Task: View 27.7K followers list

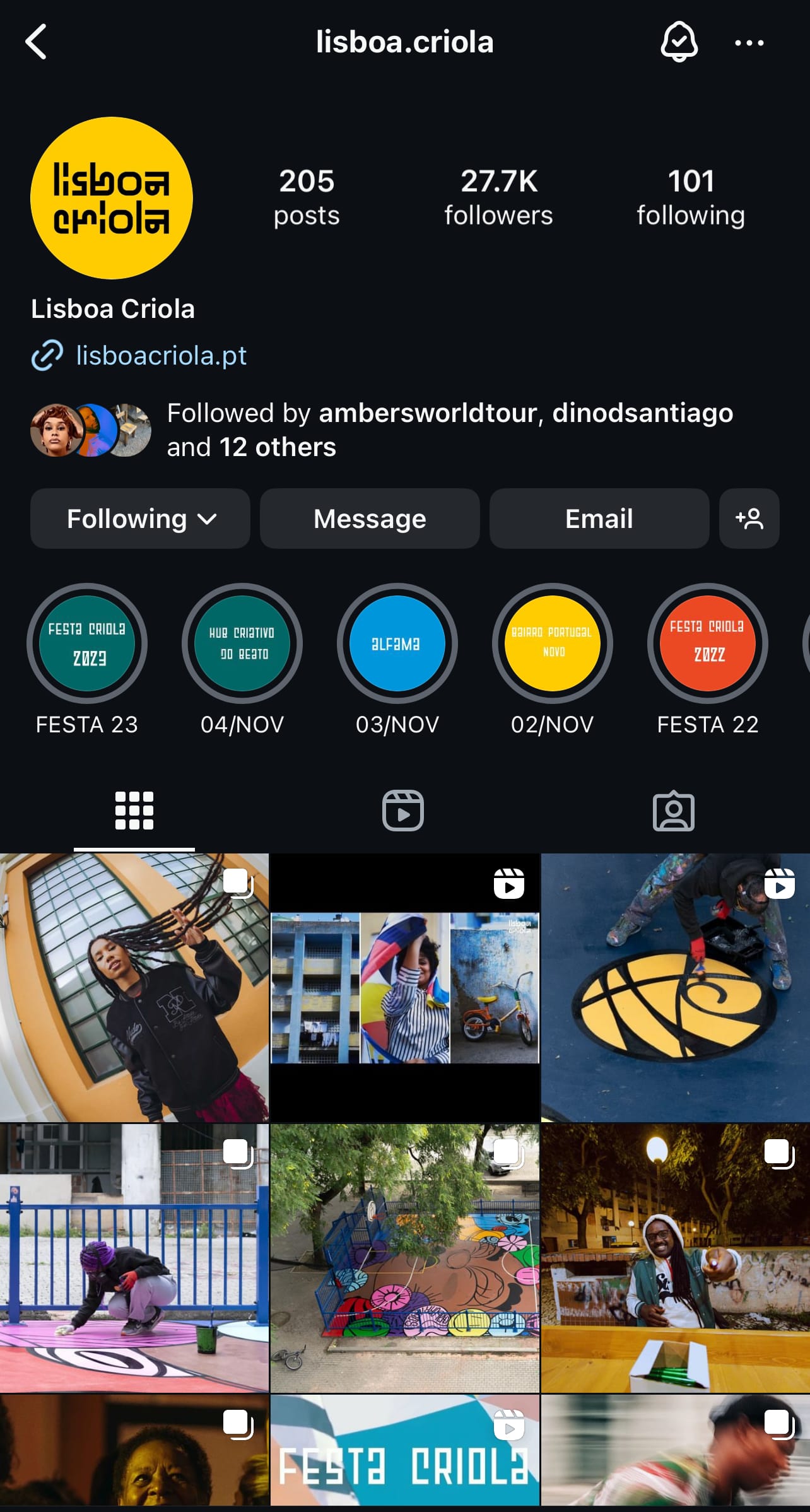Action: (498, 197)
